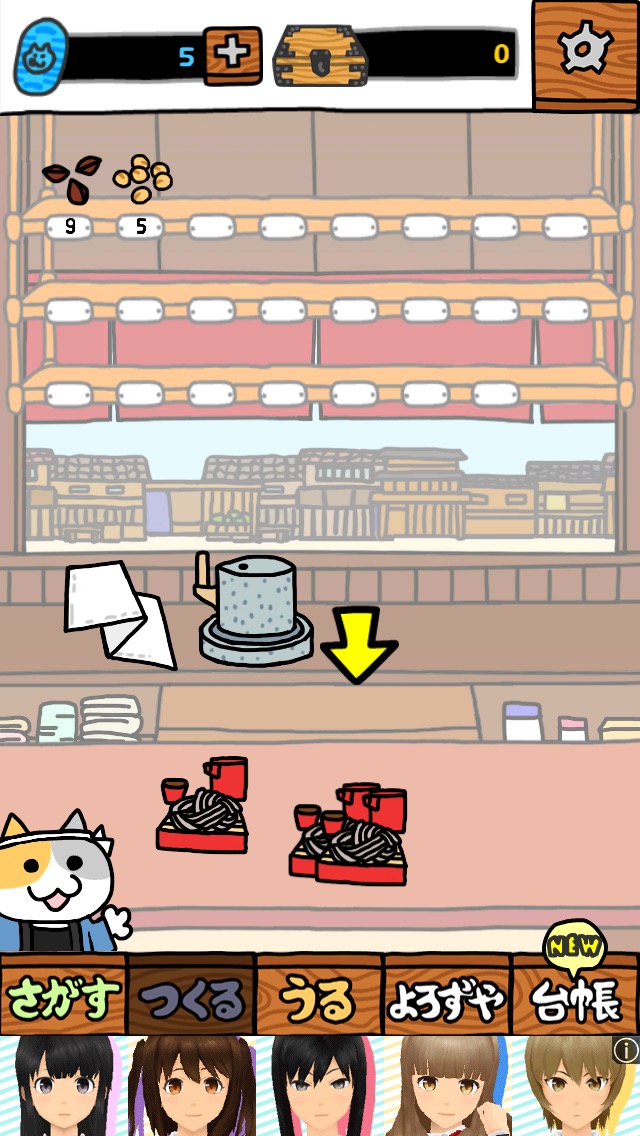Switch to the つくる tab
The width and height of the screenshot is (640, 1136).
191,995
